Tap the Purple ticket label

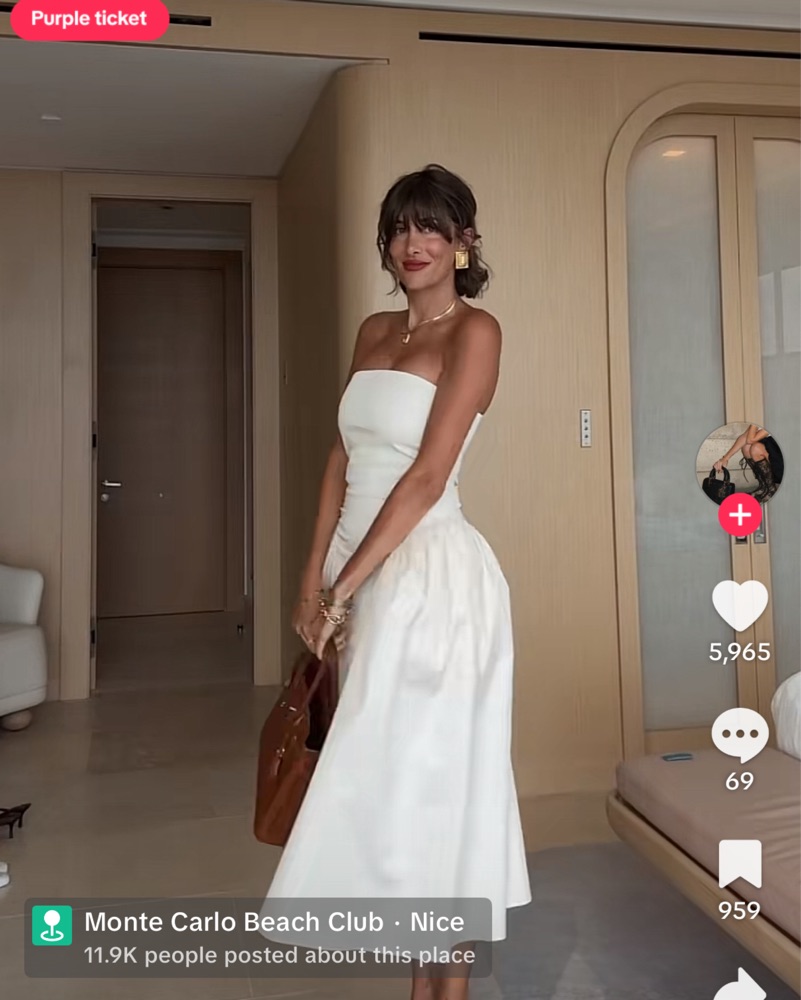coord(89,19)
